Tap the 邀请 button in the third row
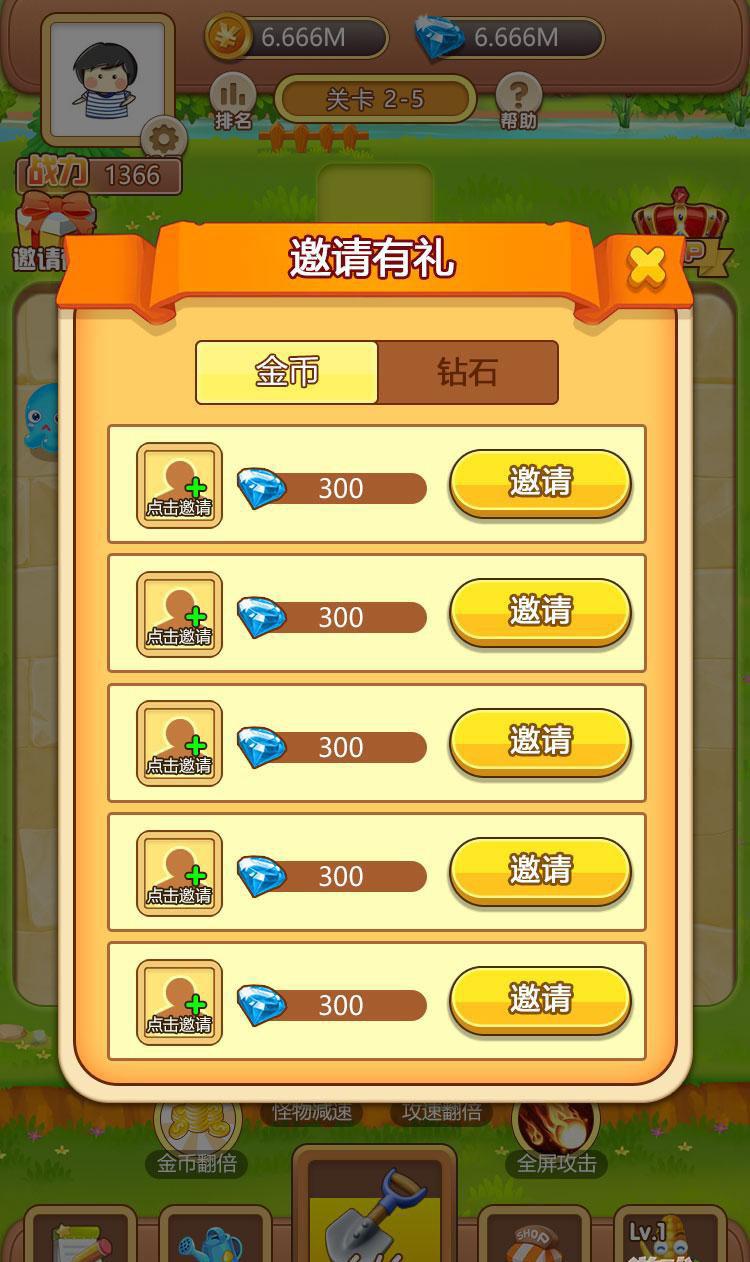 point(540,743)
